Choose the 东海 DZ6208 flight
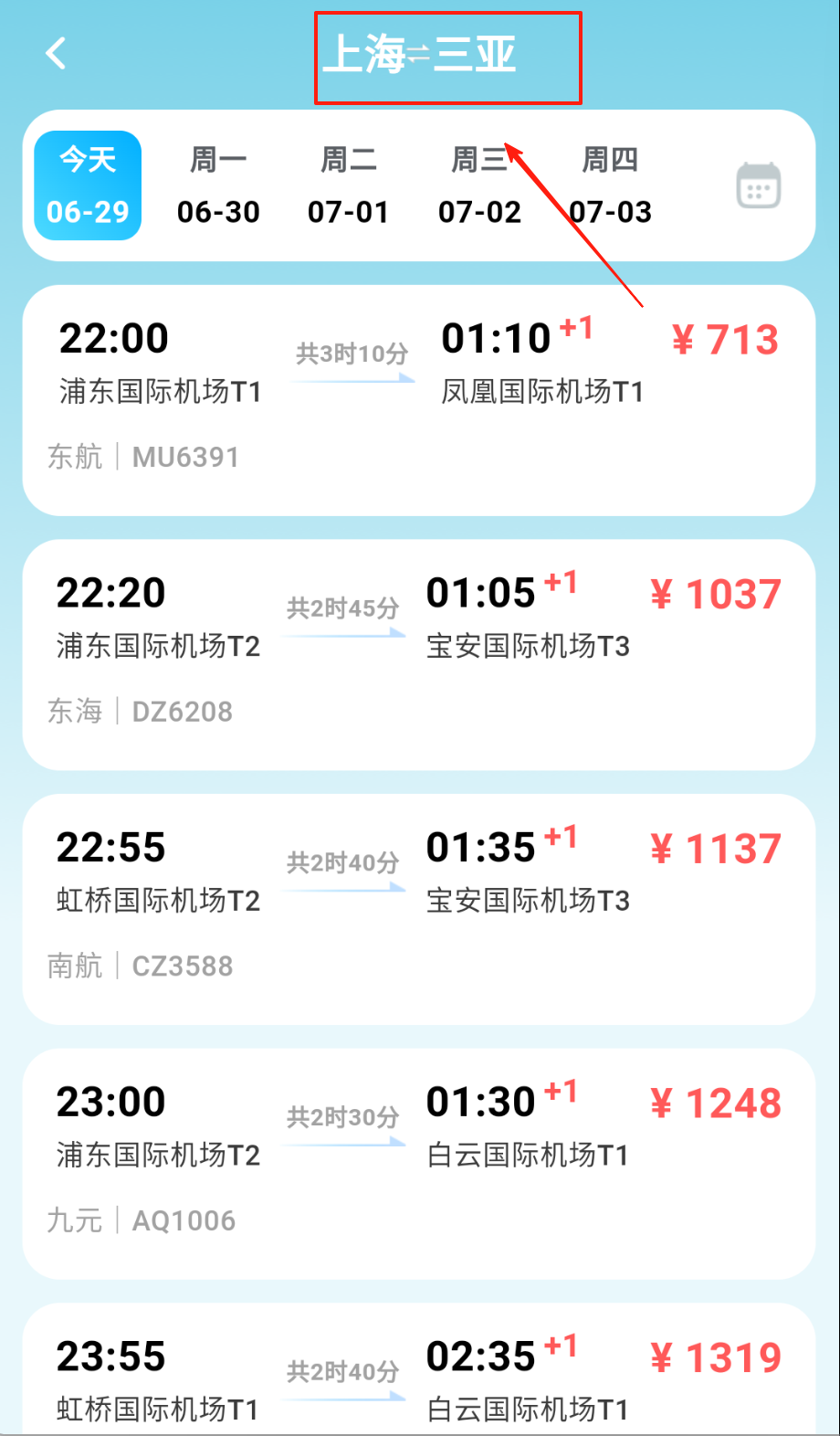The width and height of the screenshot is (840, 1436). point(418,655)
